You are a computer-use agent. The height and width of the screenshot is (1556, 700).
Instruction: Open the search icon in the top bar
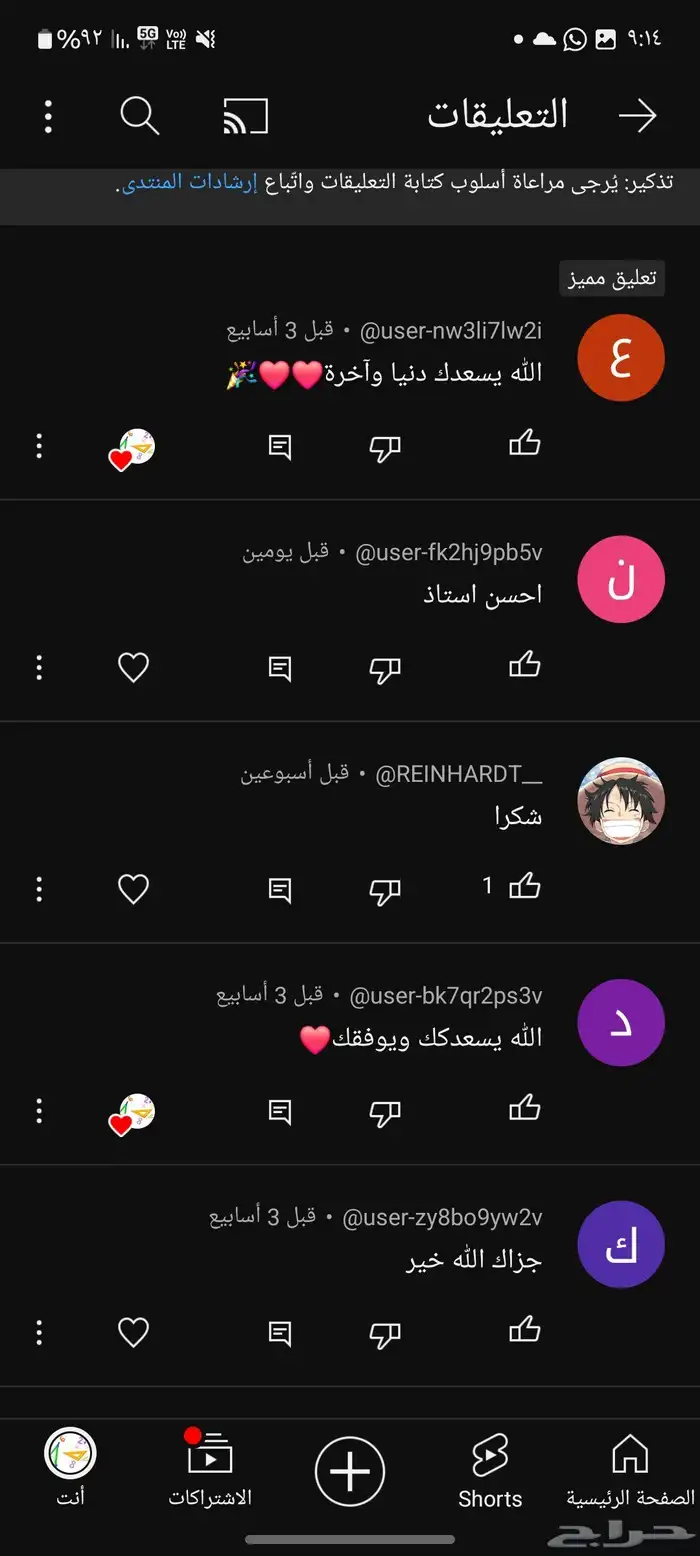(x=139, y=116)
